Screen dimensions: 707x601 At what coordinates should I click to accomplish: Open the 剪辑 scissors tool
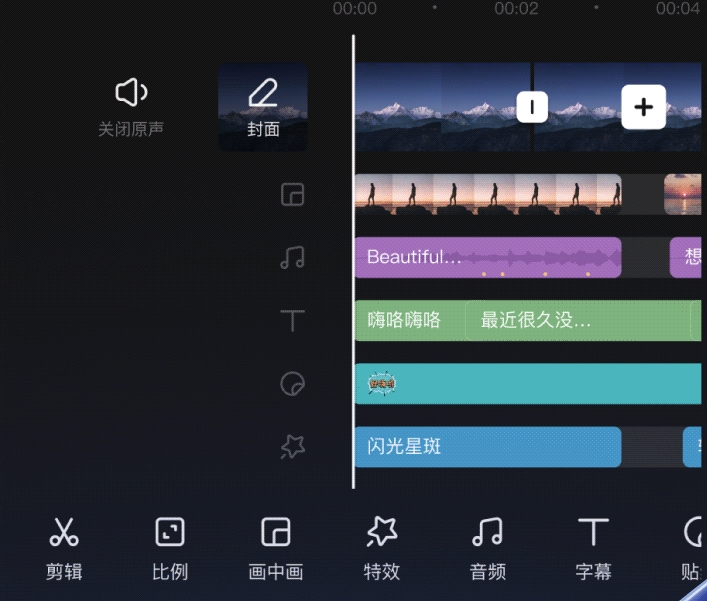(64, 548)
